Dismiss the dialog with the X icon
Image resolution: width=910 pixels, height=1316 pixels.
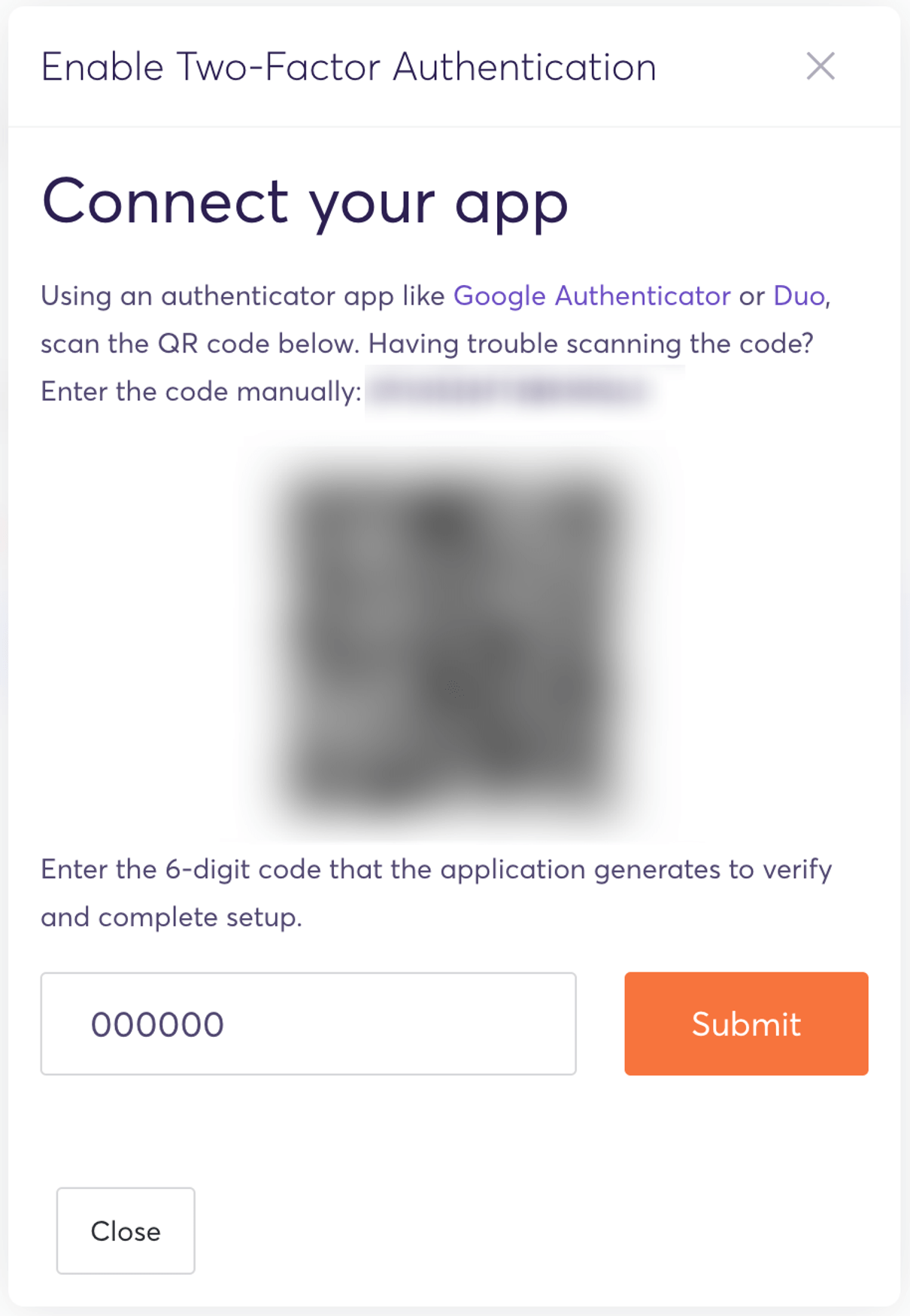point(820,66)
